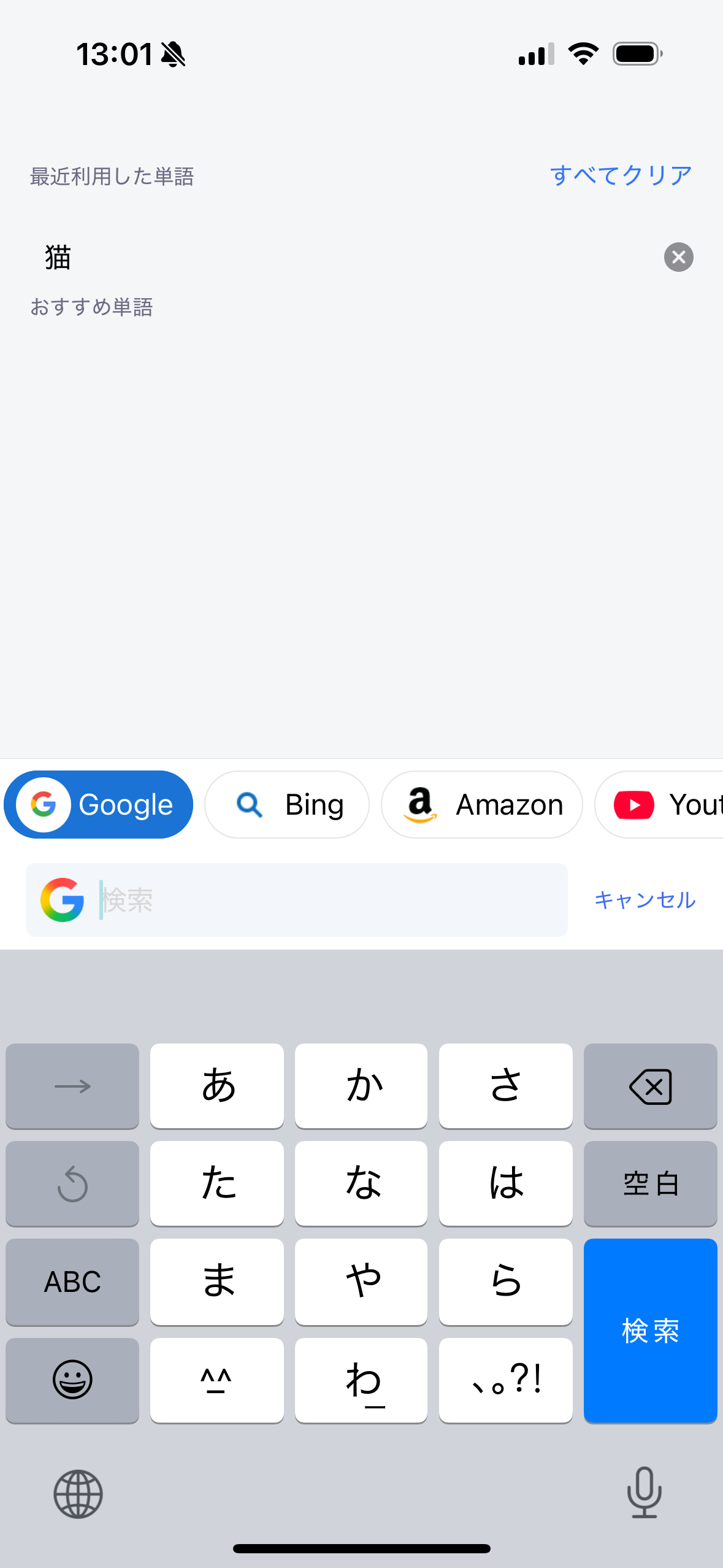
Task: Tap the keyboard backspace key
Action: point(650,1086)
